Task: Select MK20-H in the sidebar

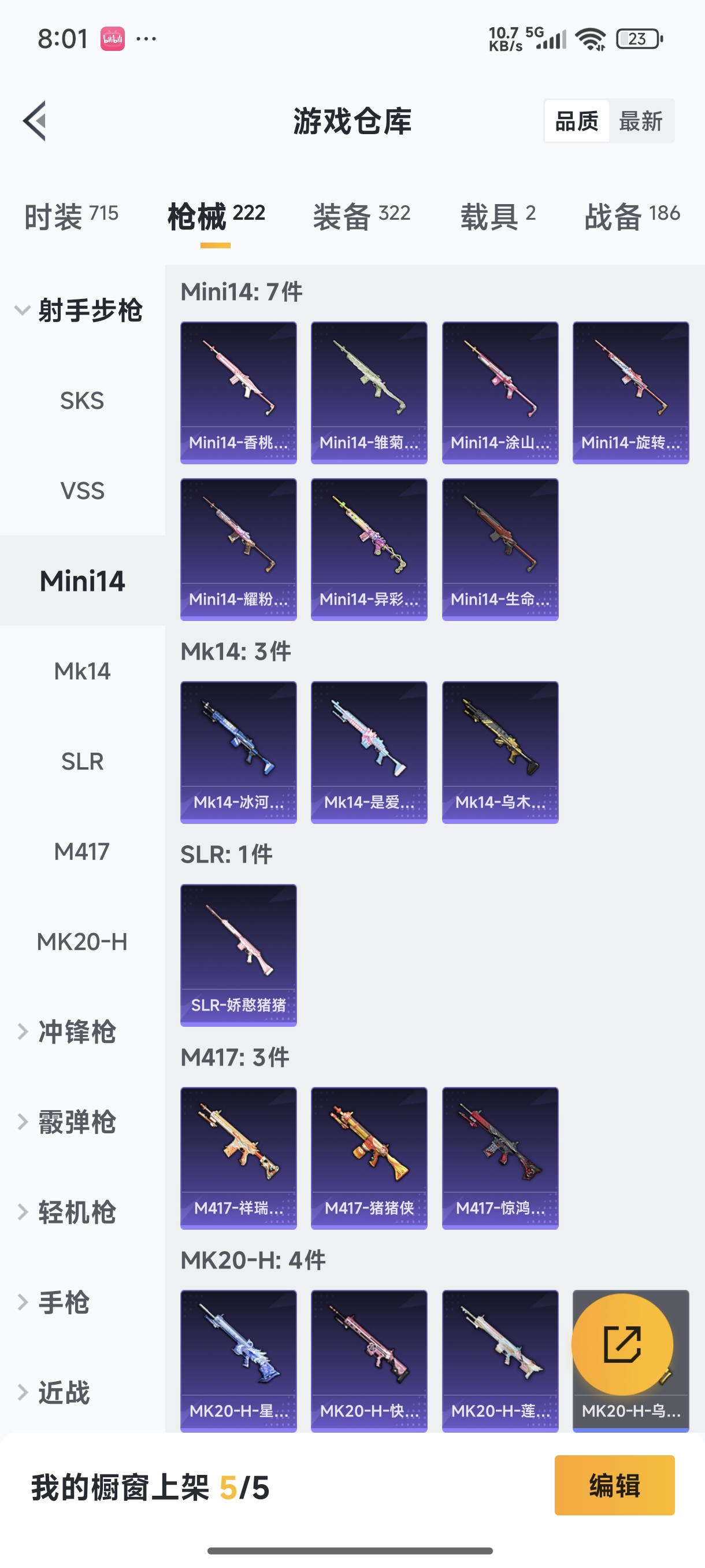Action: click(x=82, y=942)
